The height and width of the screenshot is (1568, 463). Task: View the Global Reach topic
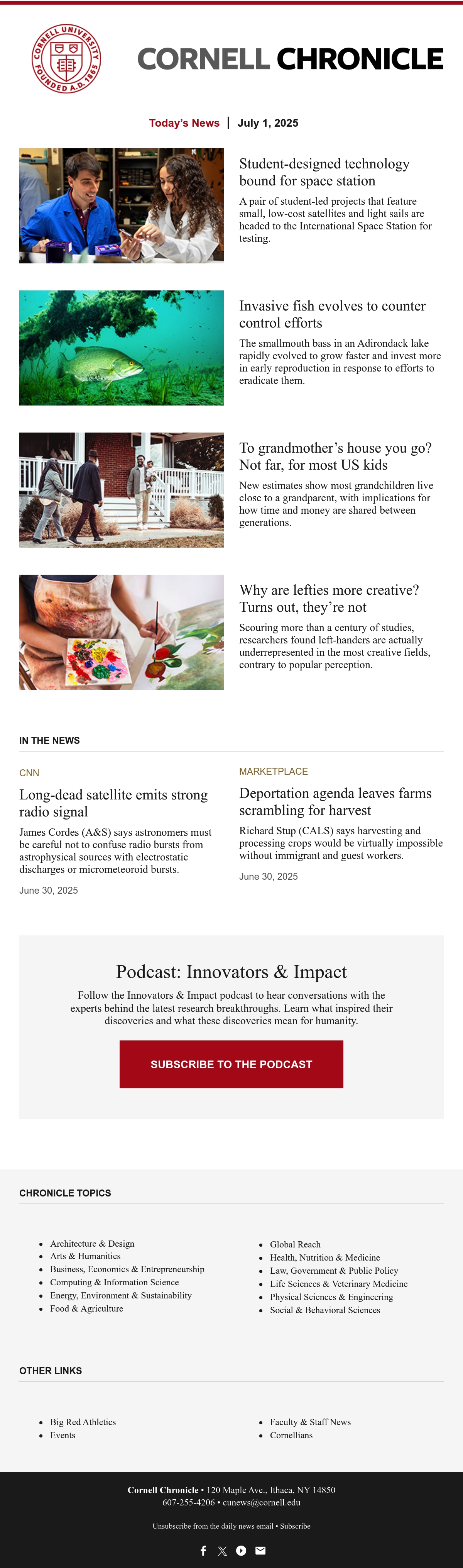295,1244
